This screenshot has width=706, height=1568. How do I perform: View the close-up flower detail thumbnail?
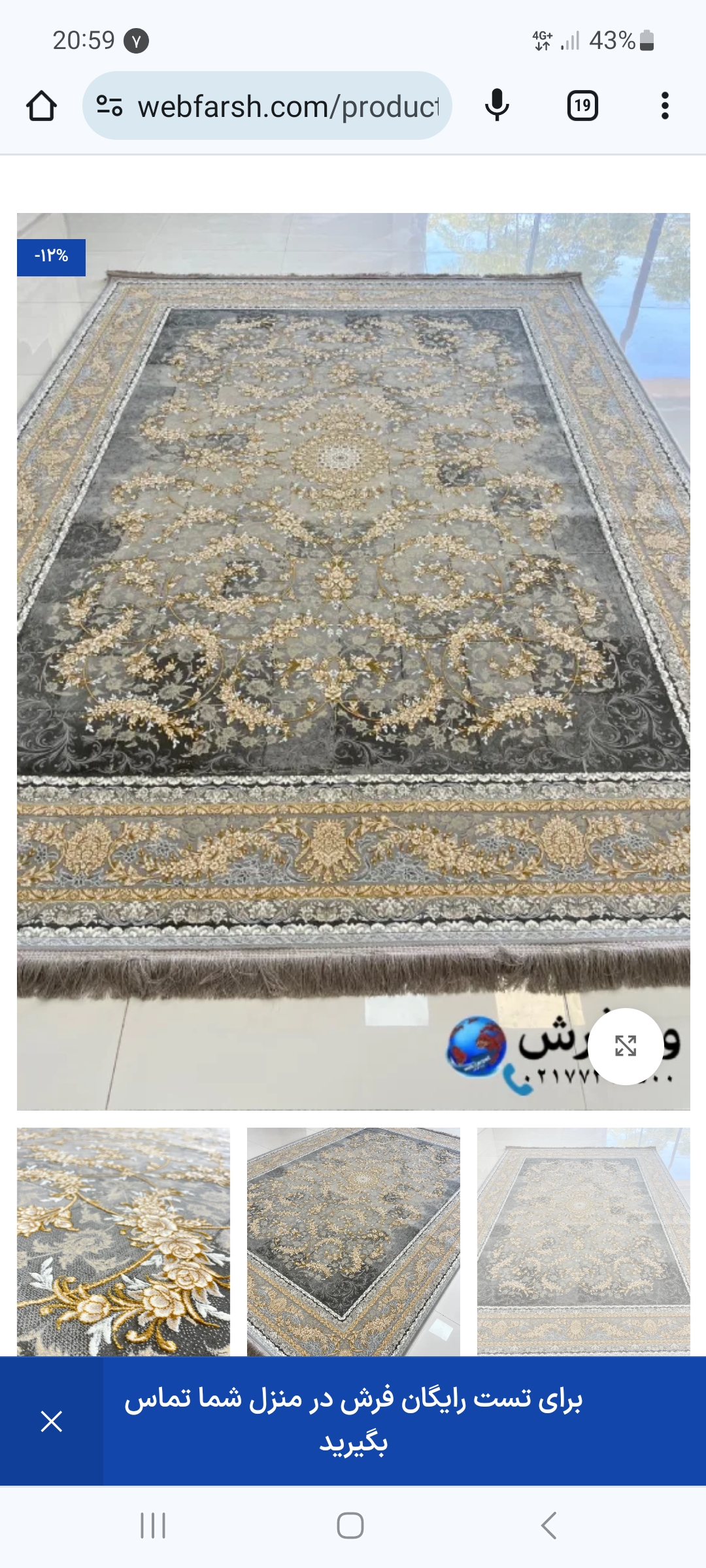[124, 1241]
